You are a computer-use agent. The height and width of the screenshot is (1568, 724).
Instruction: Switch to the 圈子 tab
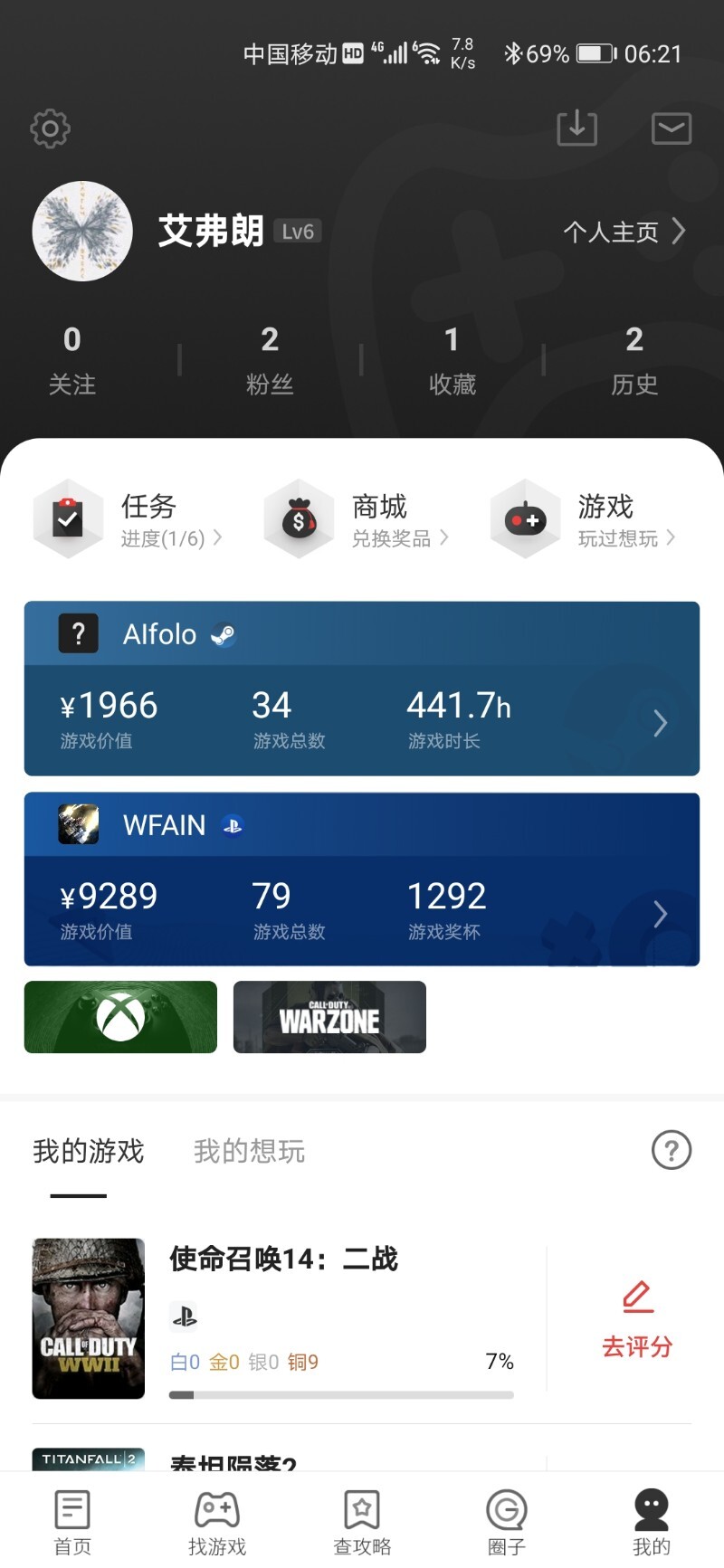click(x=507, y=1522)
